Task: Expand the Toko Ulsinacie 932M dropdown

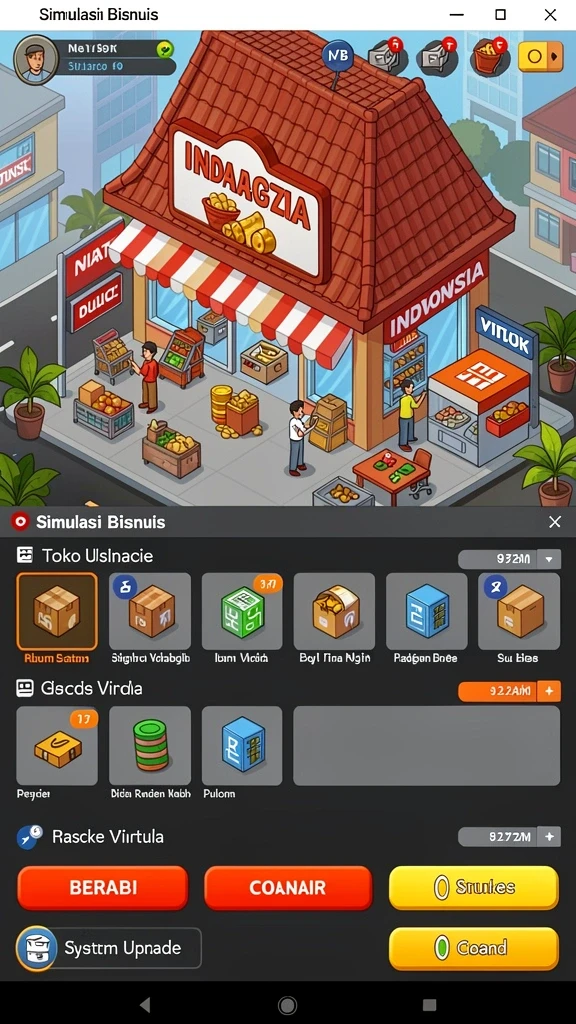Action: tap(549, 559)
